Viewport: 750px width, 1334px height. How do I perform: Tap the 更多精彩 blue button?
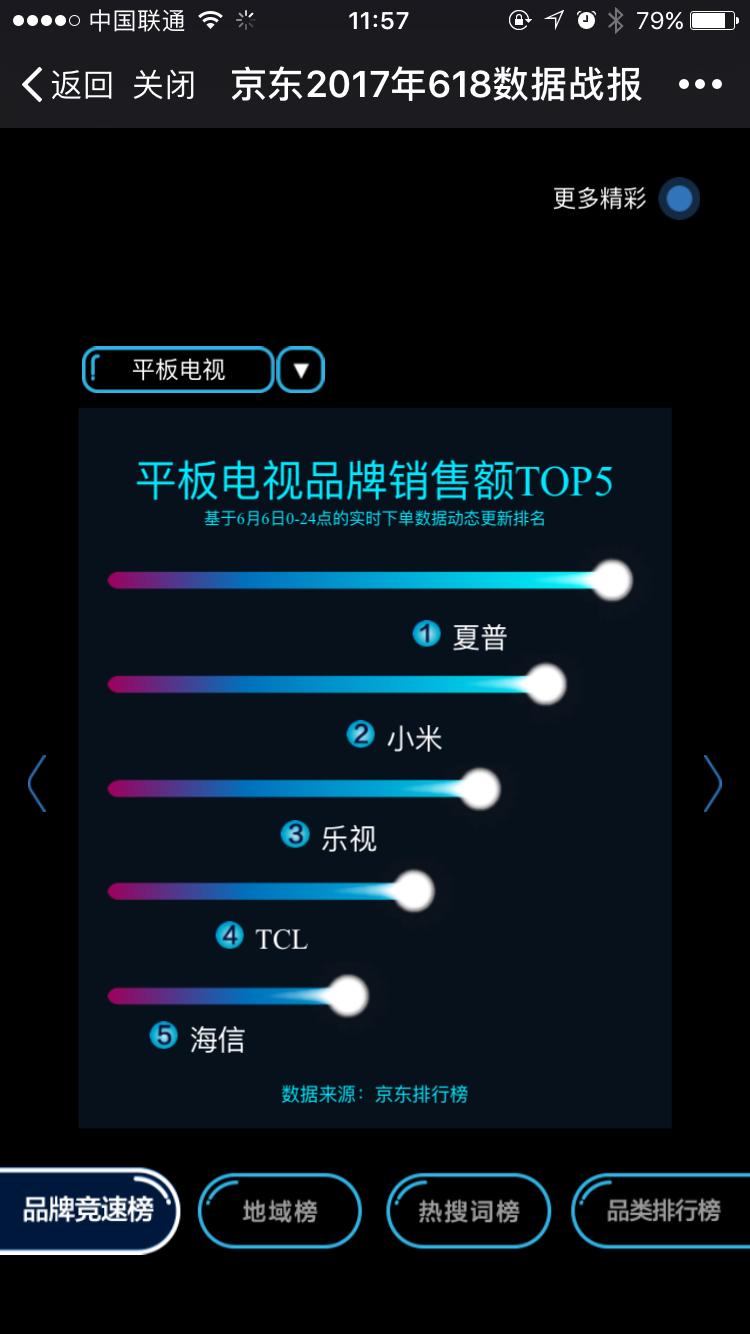coord(679,199)
